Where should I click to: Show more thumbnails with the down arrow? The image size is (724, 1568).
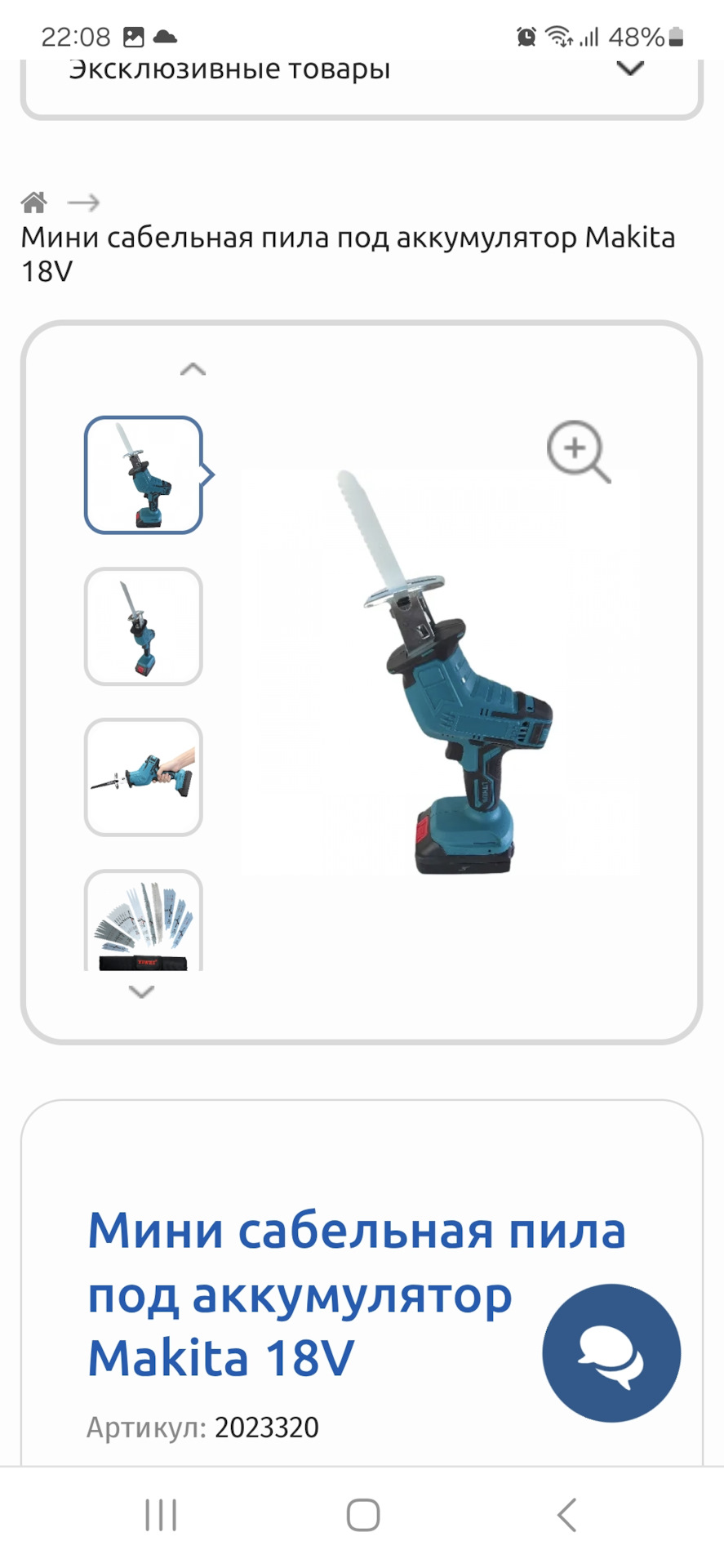142,992
